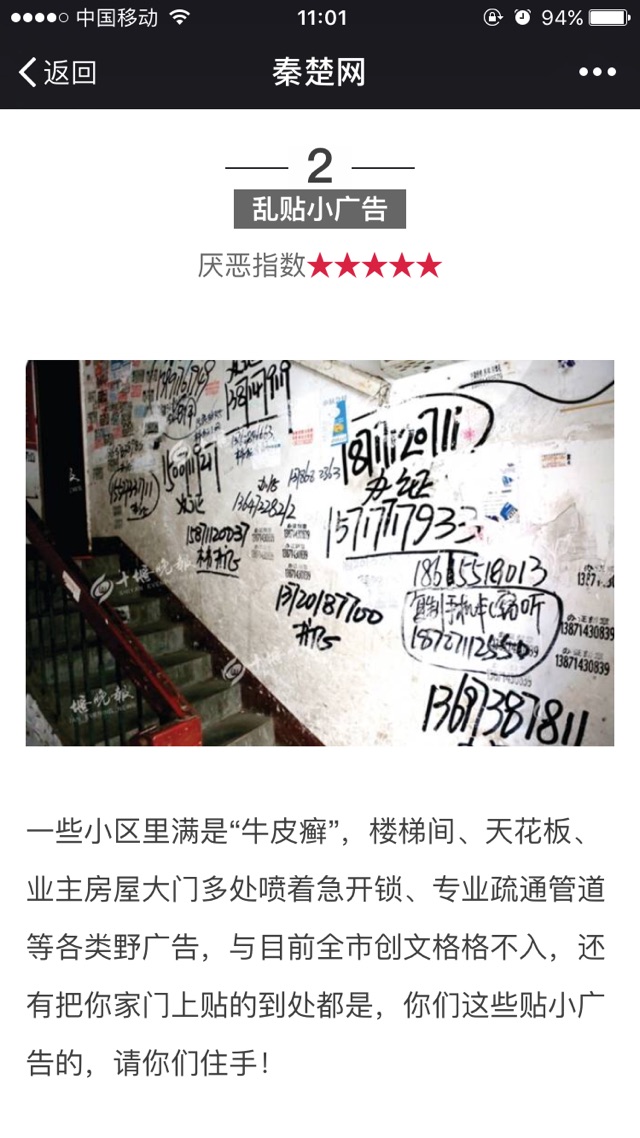This screenshot has height=1138, width=640.
Task: View the small-ads staircase photo
Action: (x=320, y=552)
